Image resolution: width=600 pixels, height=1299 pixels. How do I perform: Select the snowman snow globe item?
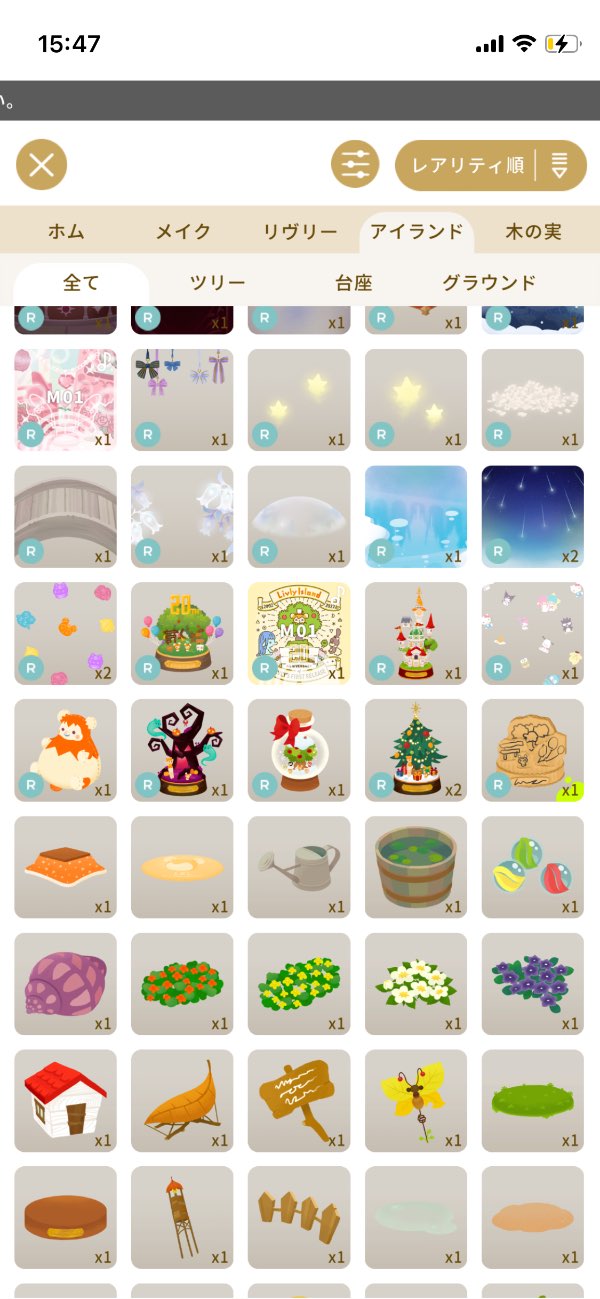click(299, 750)
